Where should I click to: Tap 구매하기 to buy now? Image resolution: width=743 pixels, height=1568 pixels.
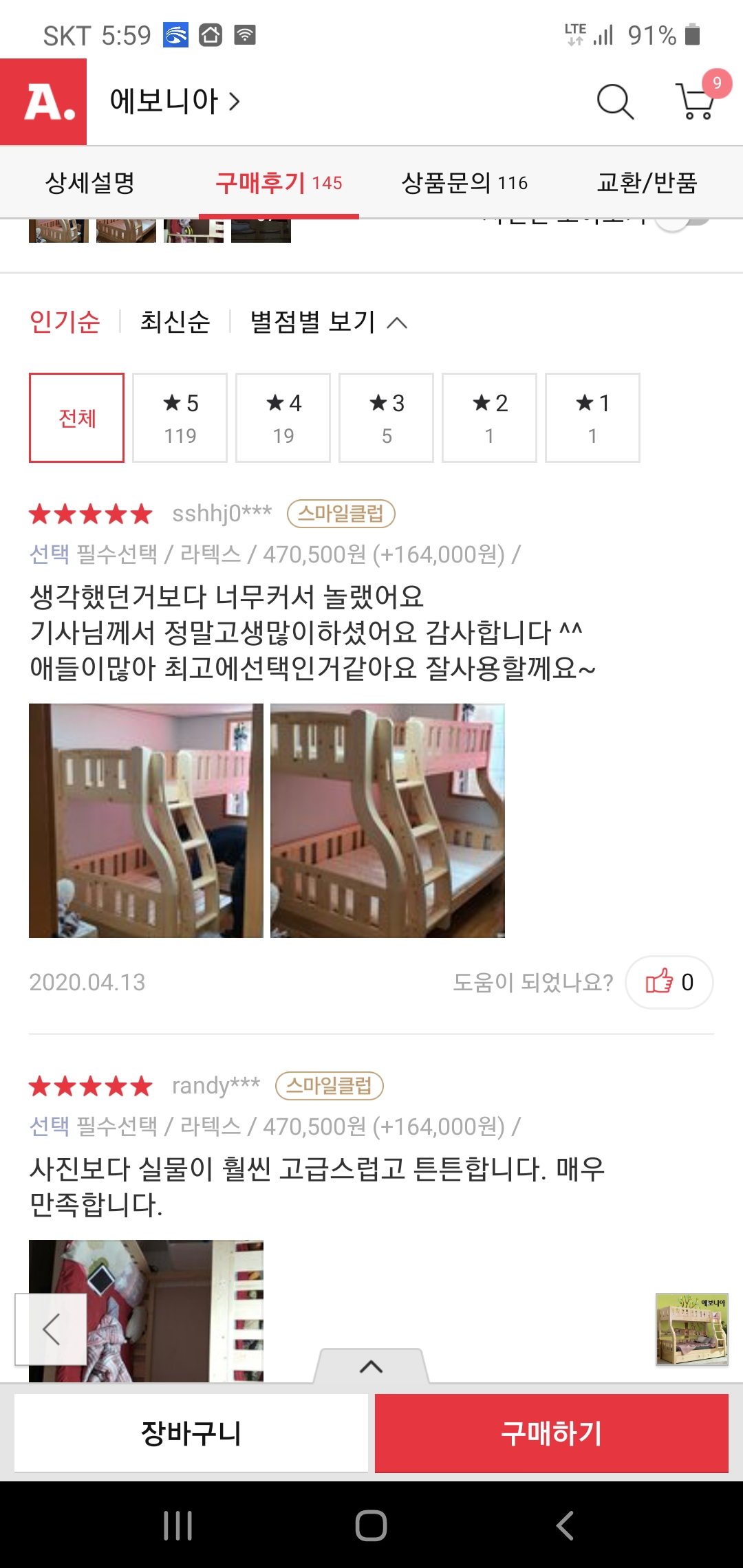[x=551, y=1433]
